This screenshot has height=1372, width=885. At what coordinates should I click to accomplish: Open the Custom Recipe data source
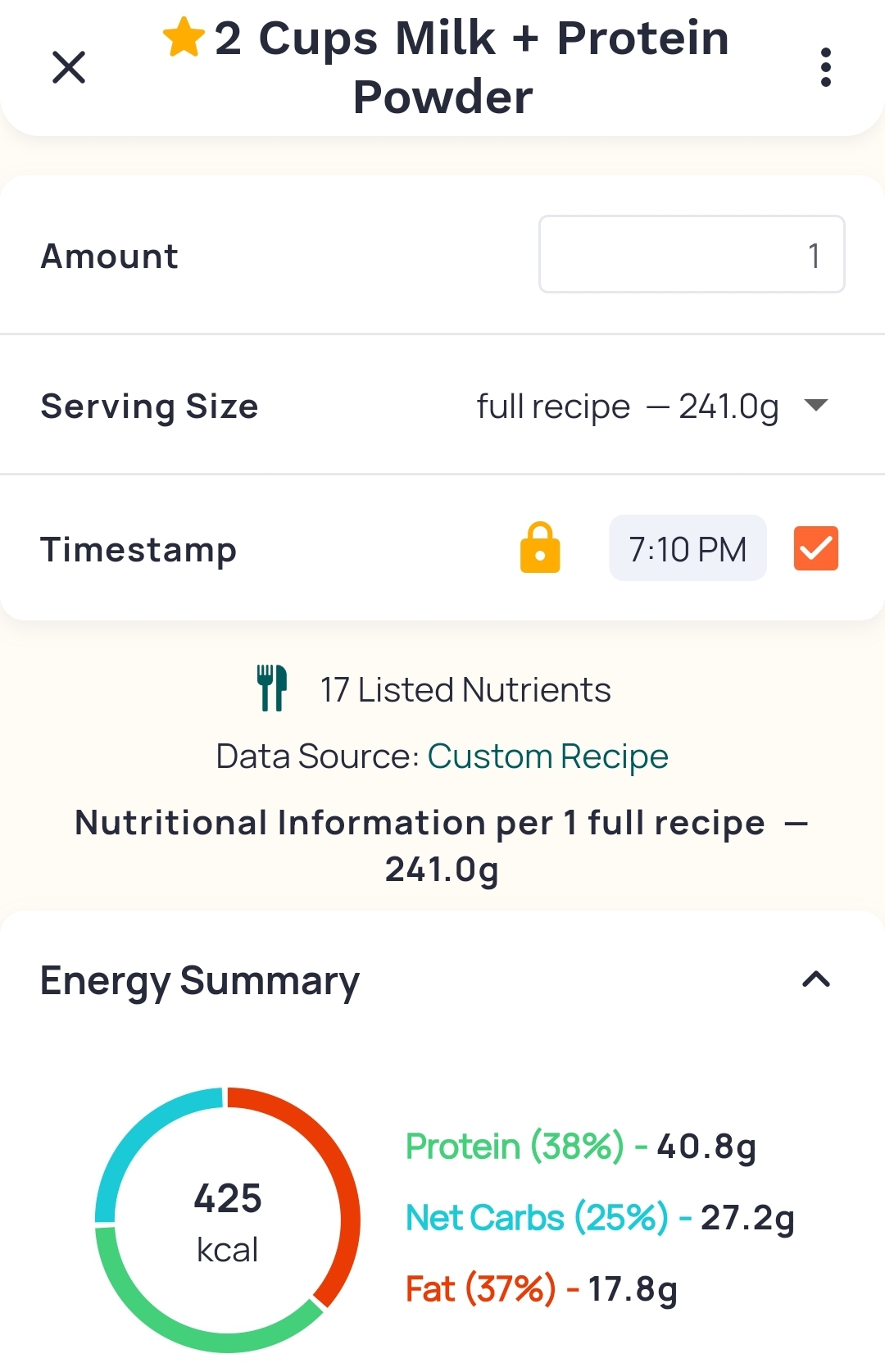point(547,756)
